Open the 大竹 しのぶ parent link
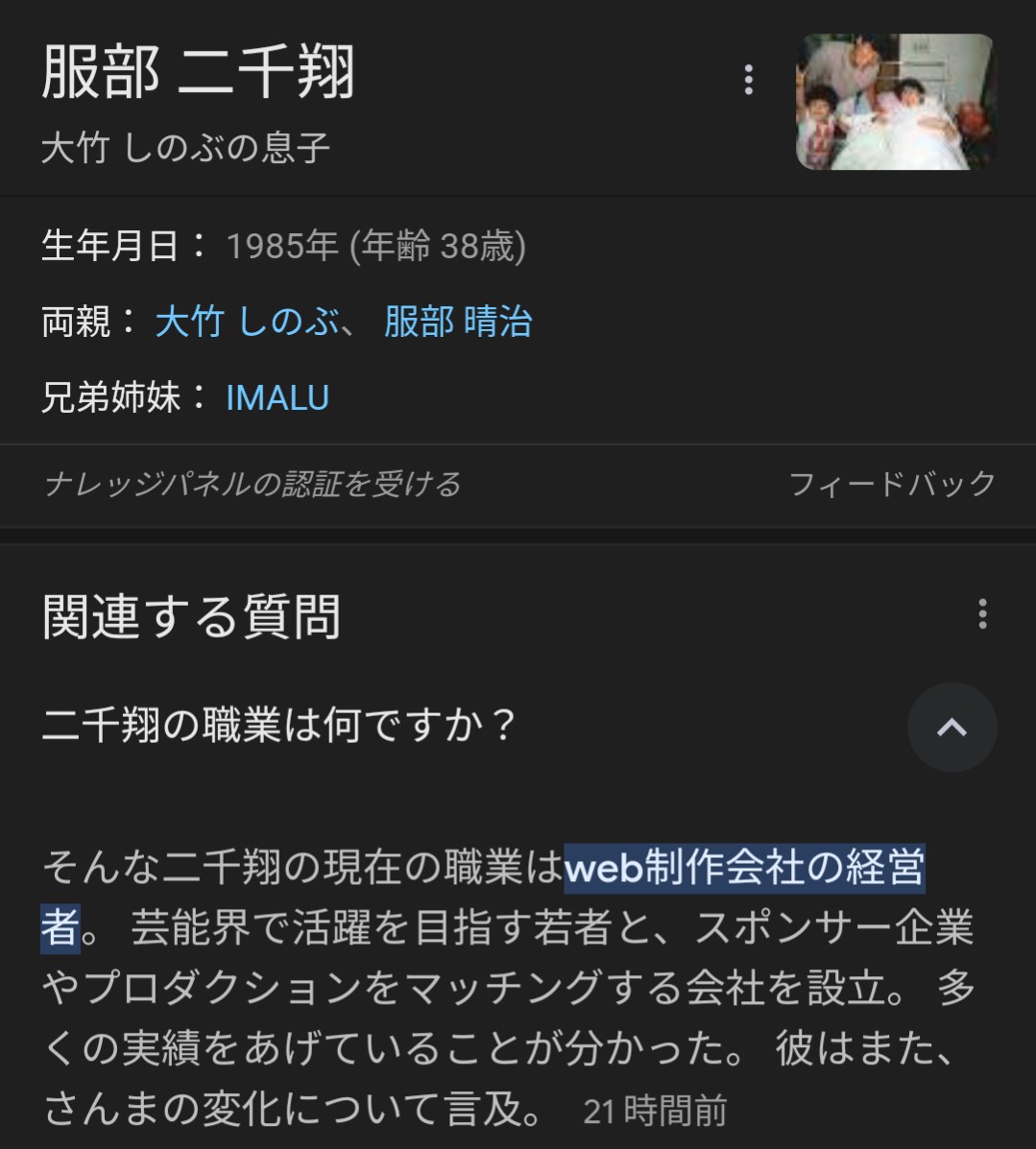The image size is (1036, 1149). click(247, 322)
